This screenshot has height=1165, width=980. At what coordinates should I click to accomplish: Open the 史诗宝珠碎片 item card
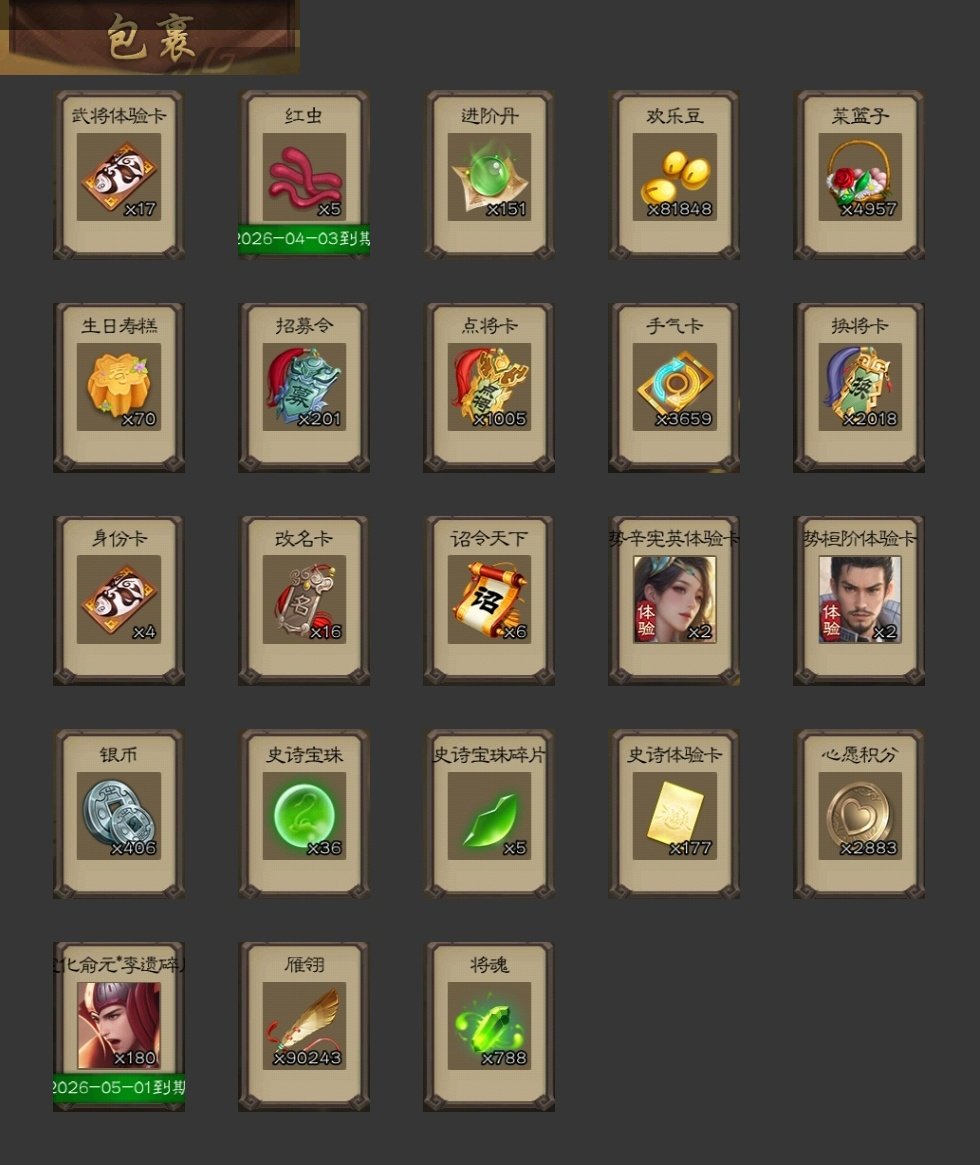[x=489, y=815]
